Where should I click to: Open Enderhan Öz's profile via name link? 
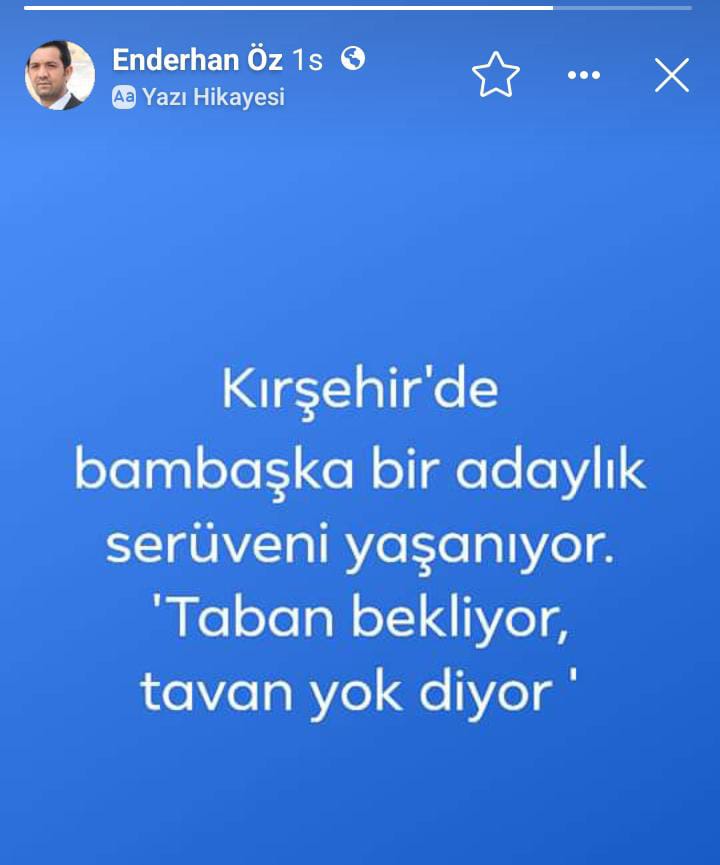[198, 60]
